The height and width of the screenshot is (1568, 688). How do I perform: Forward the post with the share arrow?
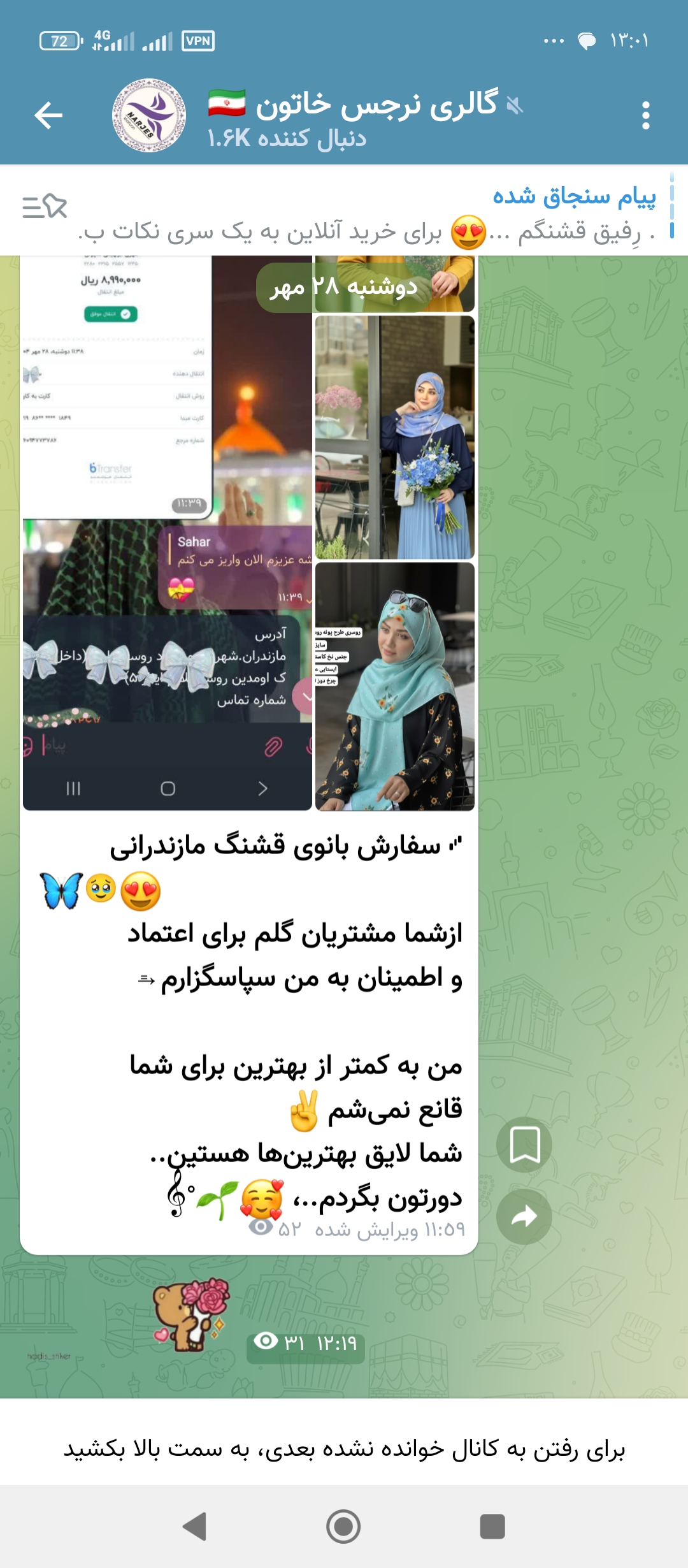pyautogui.click(x=524, y=1217)
